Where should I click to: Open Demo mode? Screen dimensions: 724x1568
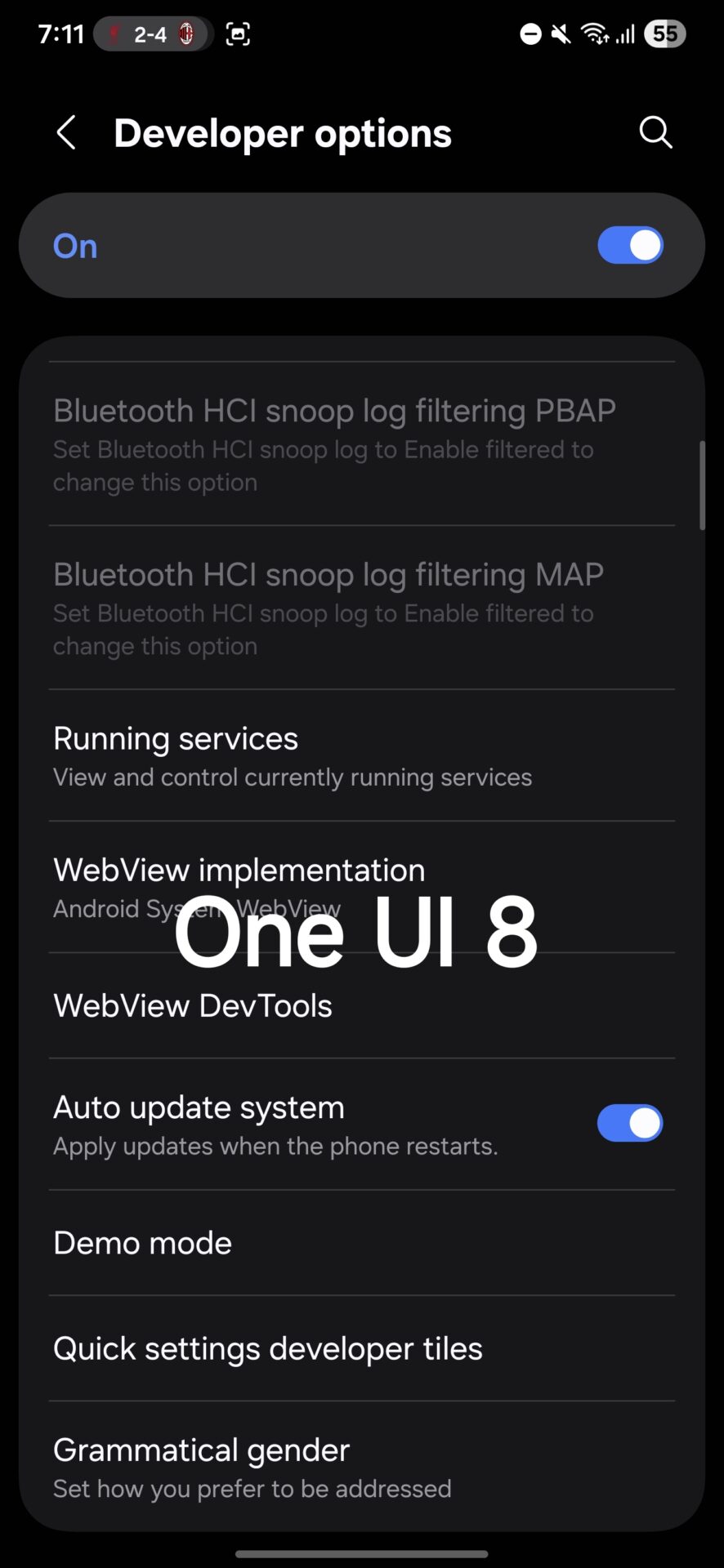[362, 1243]
